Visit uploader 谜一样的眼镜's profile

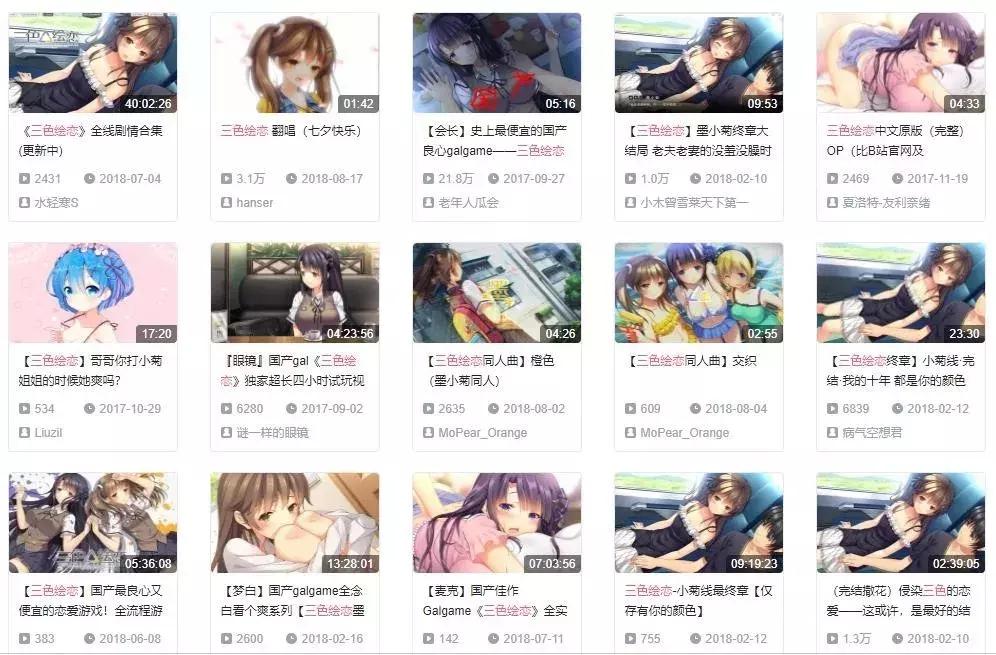[x=272, y=433]
